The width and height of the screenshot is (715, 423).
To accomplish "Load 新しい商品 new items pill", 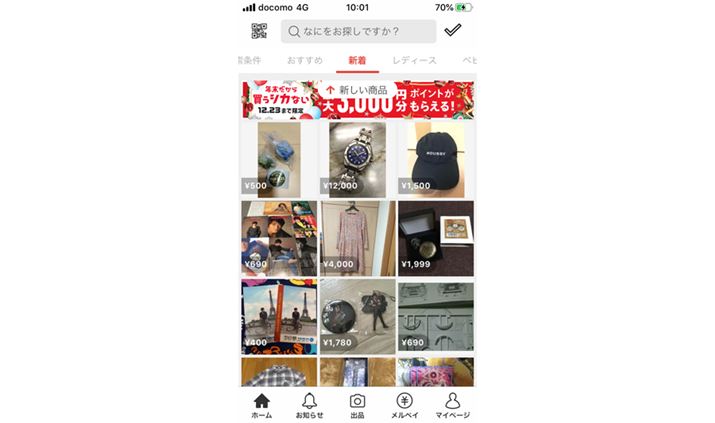I will (357, 91).
